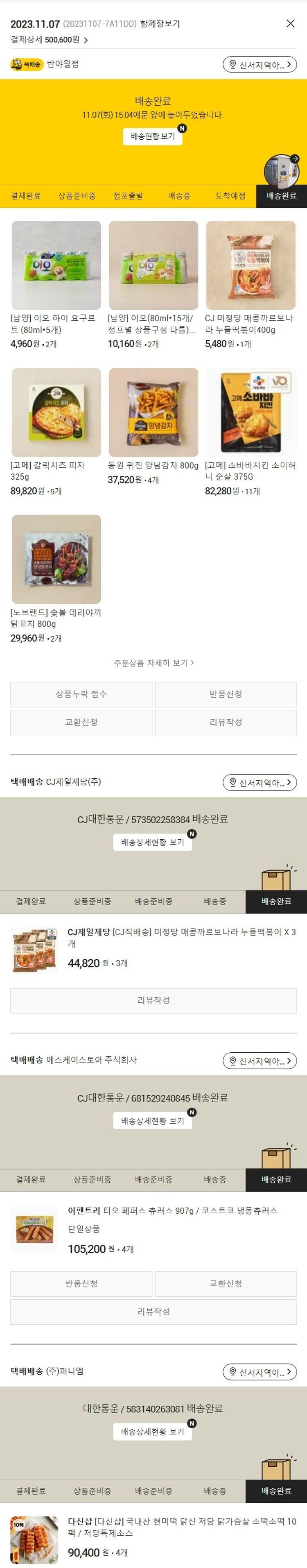View 배송상세현황 for 대한통운 583140263081
307x1568 pixels.
[x=153, y=1432]
